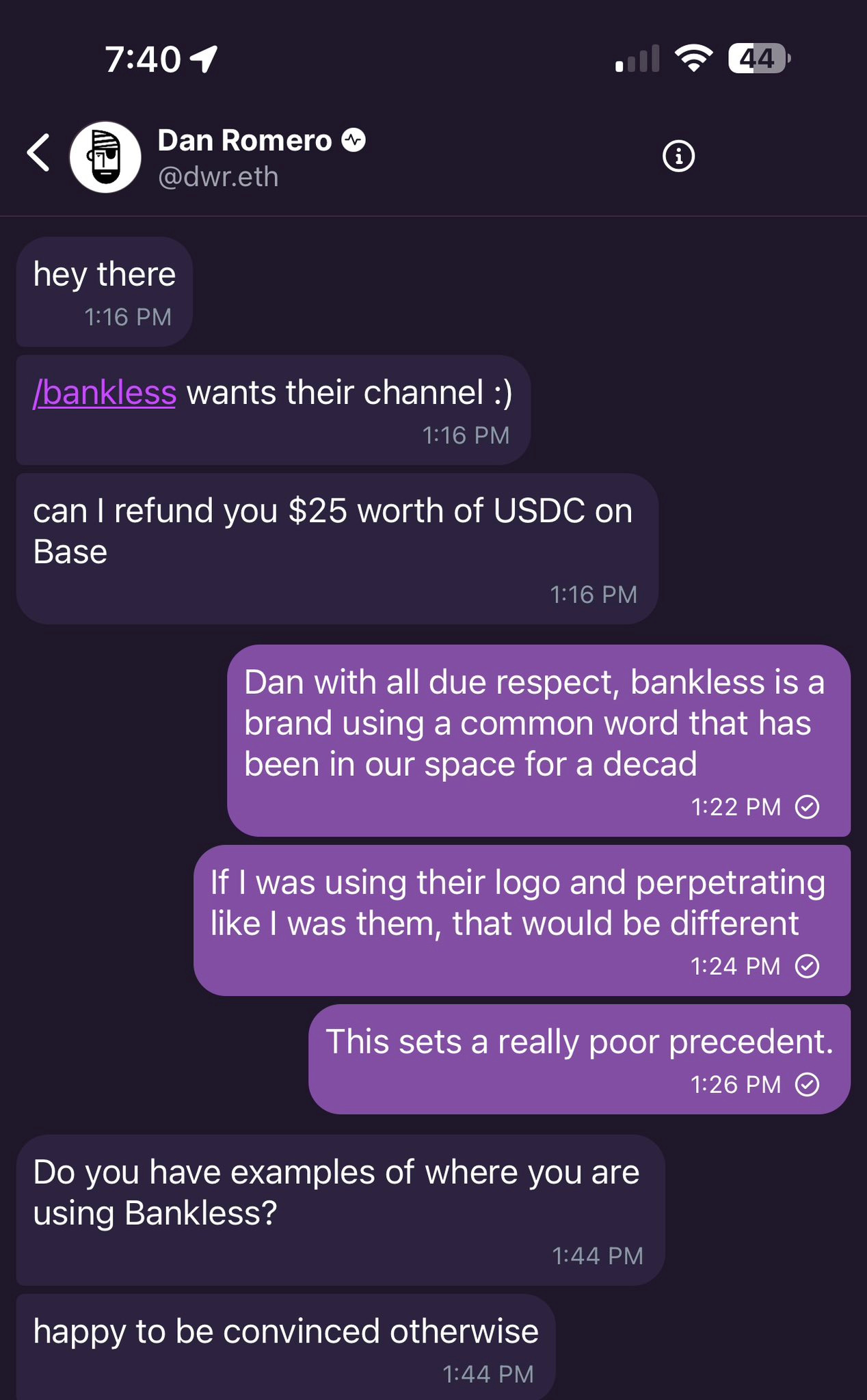867x1400 pixels.
Task: Open the conversation info icon
Action: pos(678,157)
